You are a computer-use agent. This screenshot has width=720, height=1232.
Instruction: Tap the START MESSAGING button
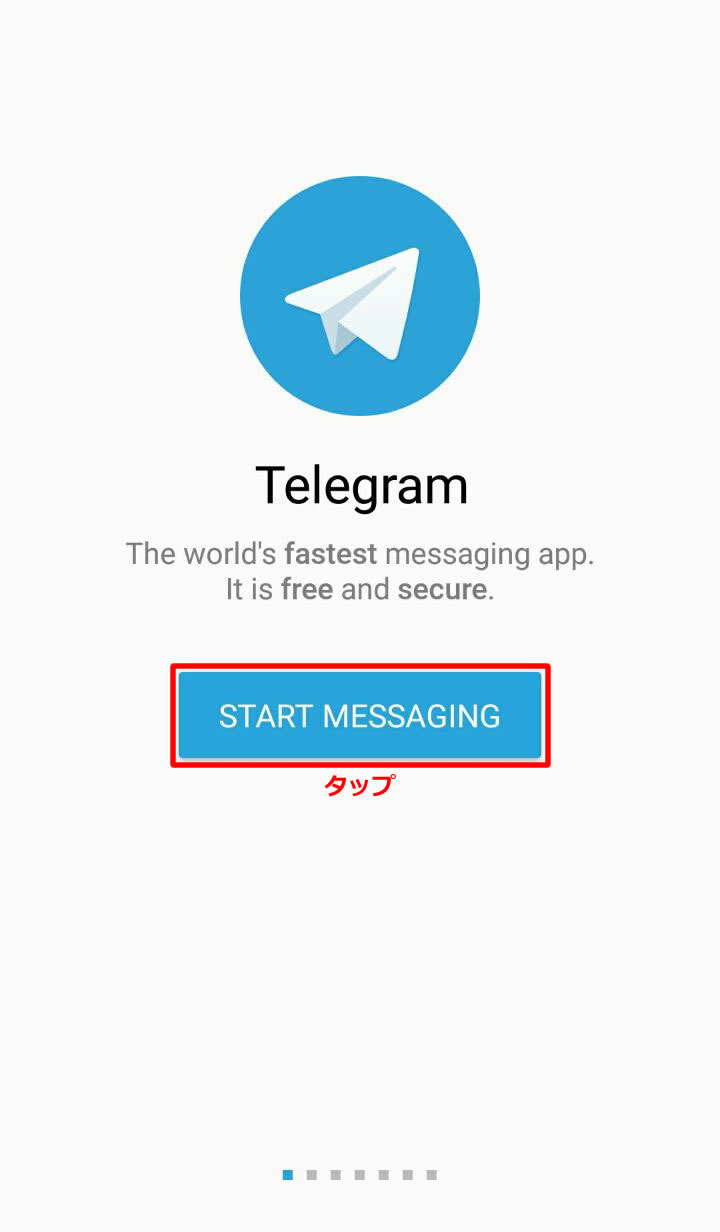(360, 716)
